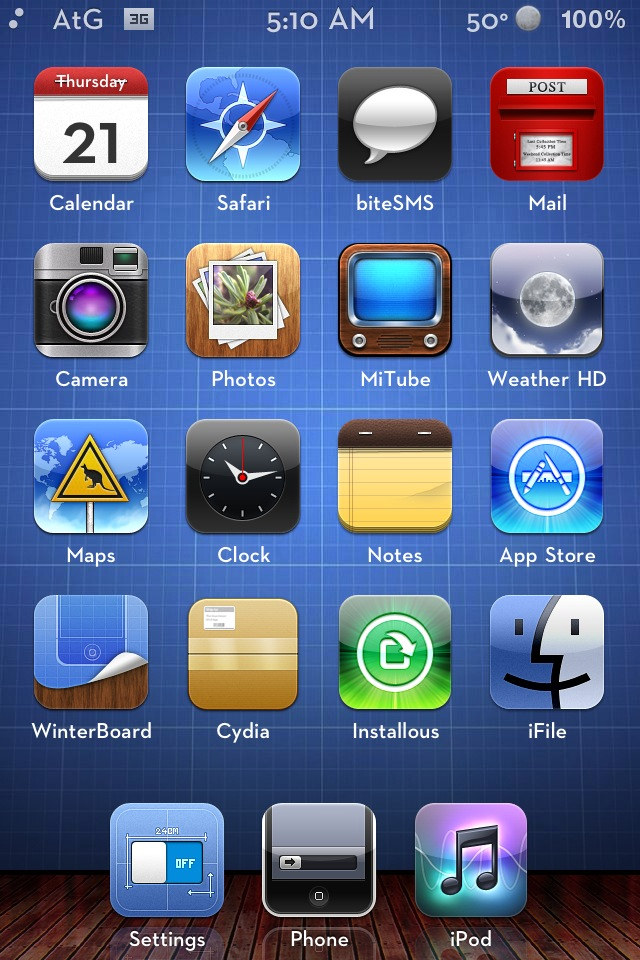
Task: Open the Photos app
Action: [x=243, y=300]
